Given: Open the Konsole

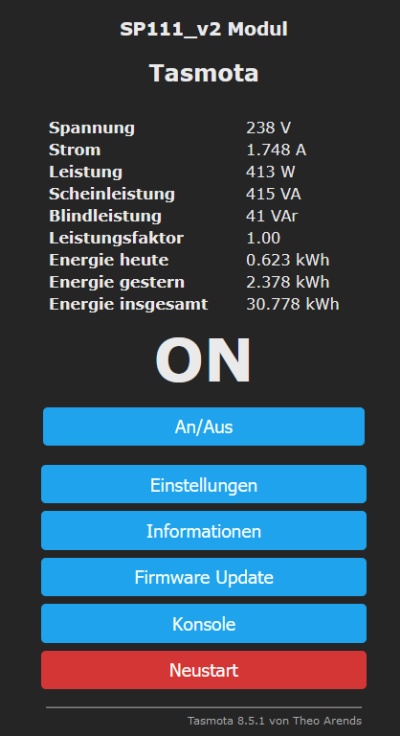Looking at the screenshot, I should pos(204,623).
